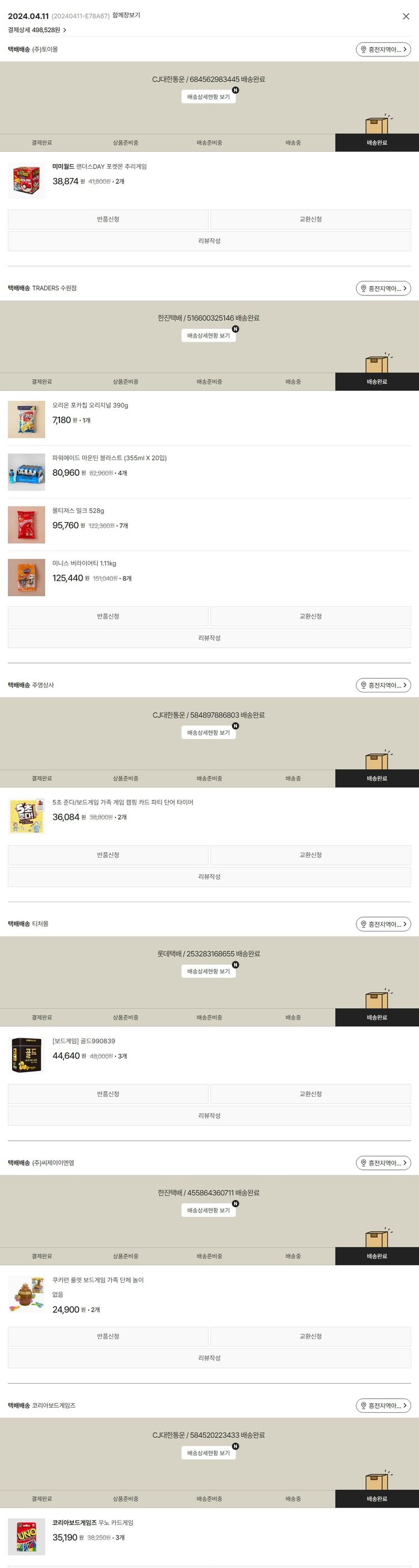
Task: Close the order detail page
Action: click(x=406, y=16)
